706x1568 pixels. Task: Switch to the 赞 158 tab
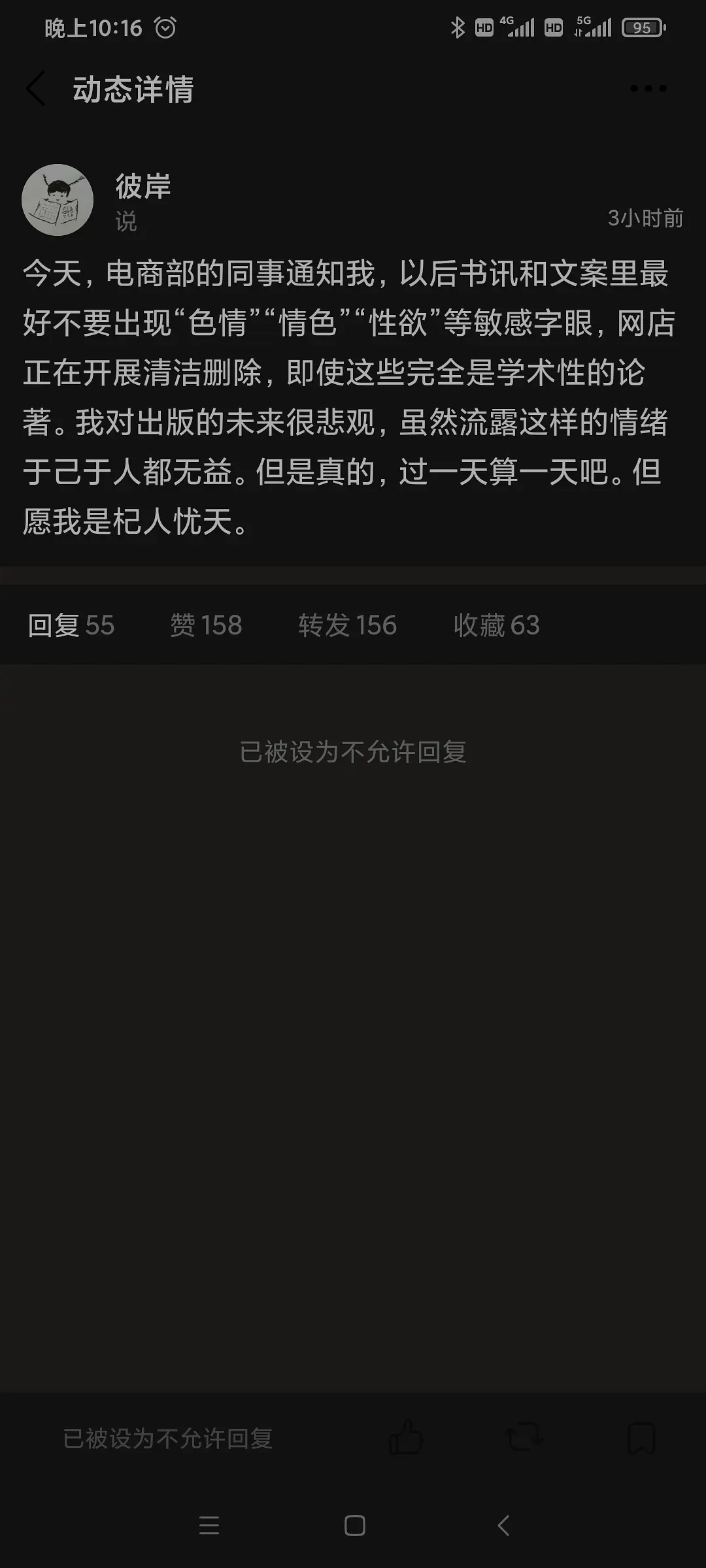pos(206,625)
